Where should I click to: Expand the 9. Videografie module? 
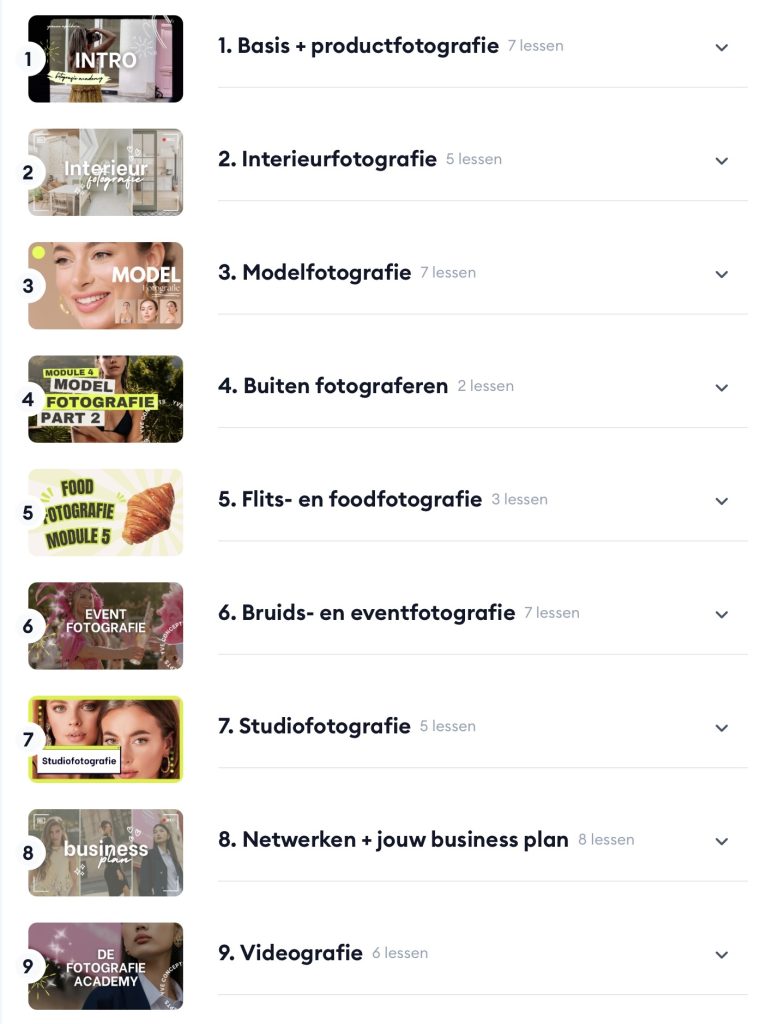[721, 955]
